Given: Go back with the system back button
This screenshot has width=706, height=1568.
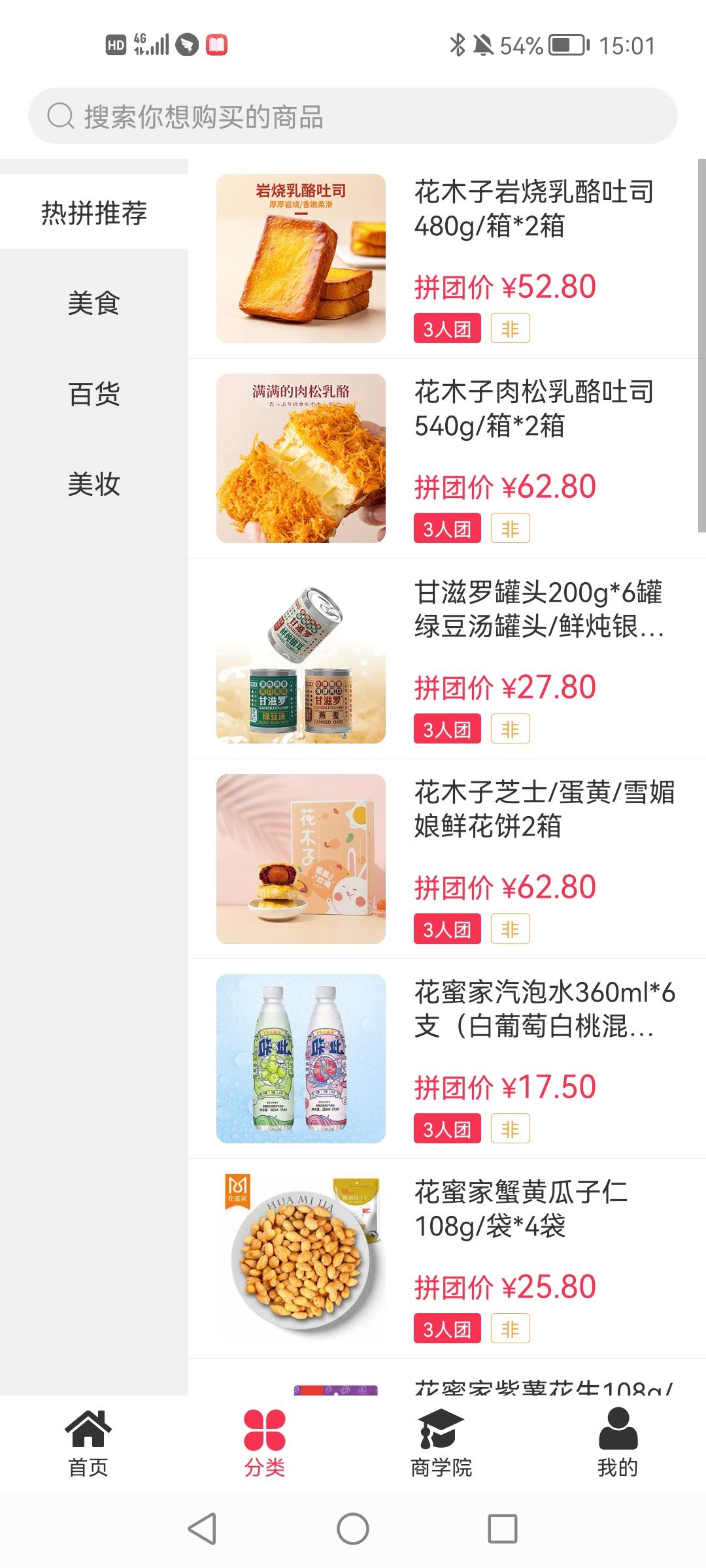Looking at the screenshot, I should click(202, 1529).
